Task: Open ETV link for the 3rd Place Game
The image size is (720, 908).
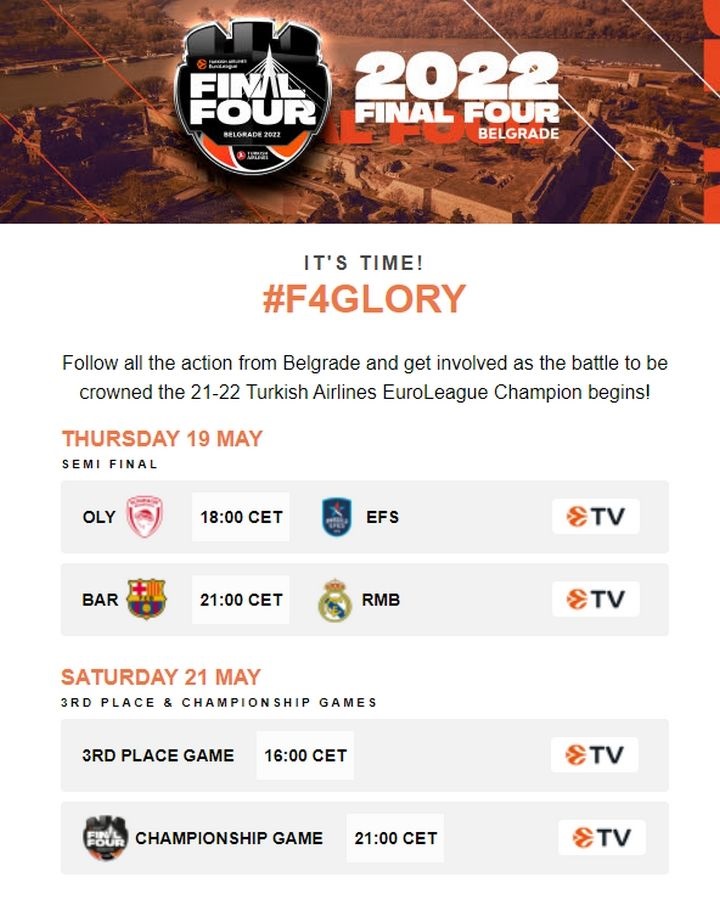Action: pyautogui.click(x=594, y=755)
